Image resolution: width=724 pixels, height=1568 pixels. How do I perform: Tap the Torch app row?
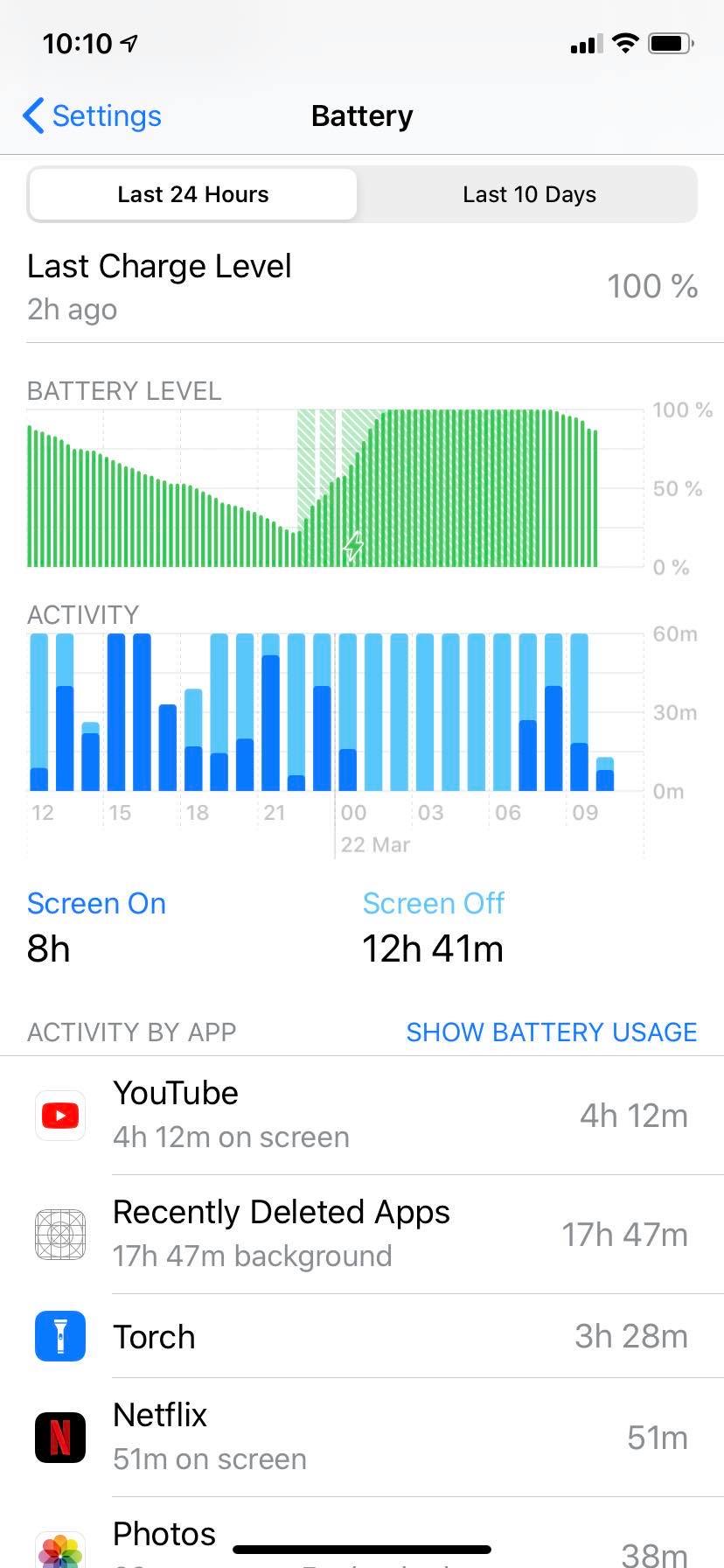(x=362, y=1336)
